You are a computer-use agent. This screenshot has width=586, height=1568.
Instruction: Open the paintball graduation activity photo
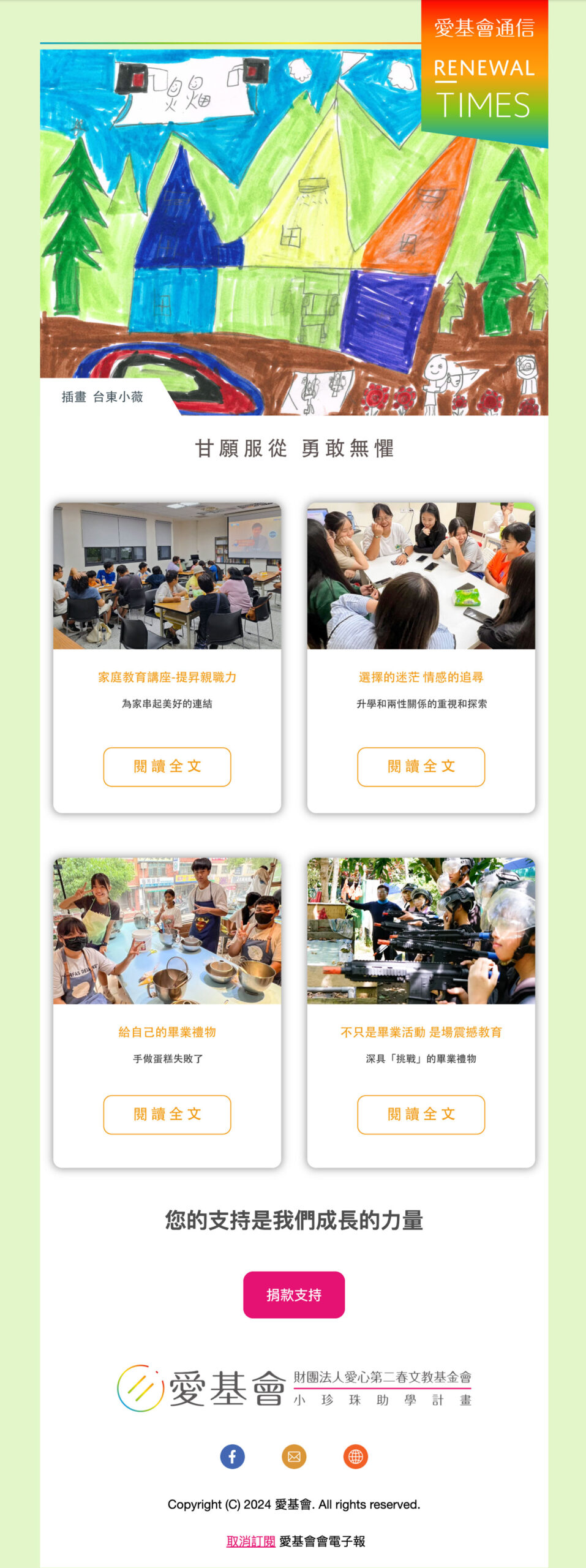(421, 930)
